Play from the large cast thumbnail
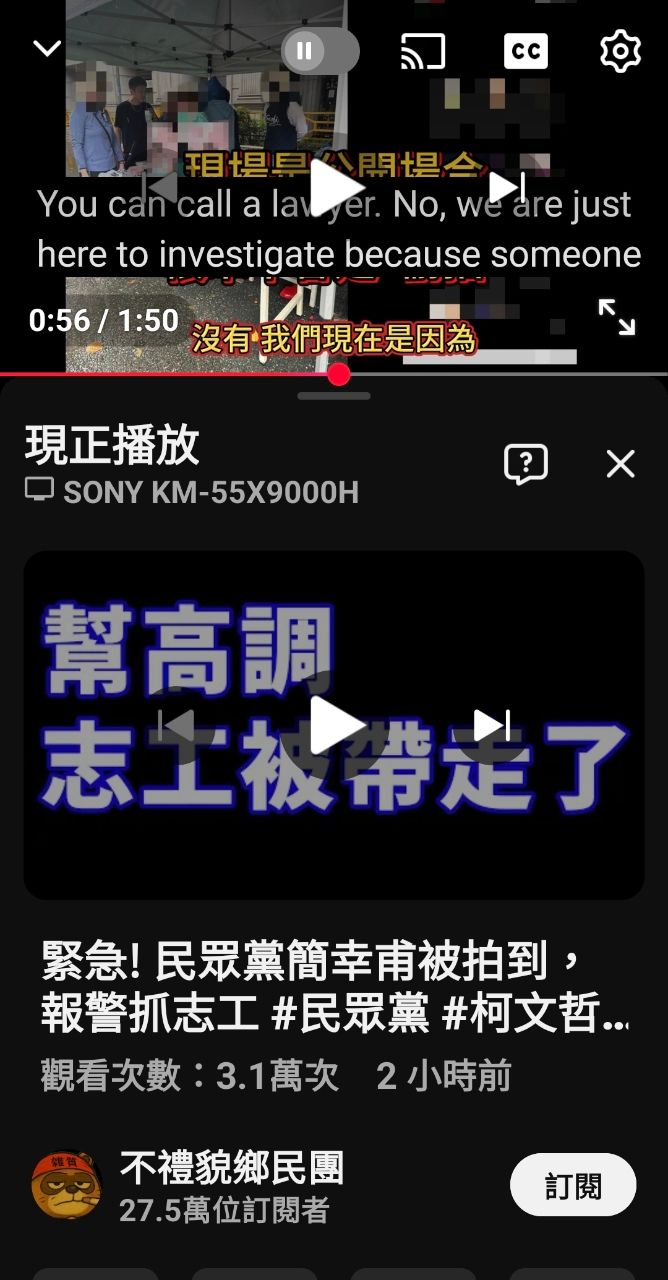Screen dimensions: 668x1280 coord(336,725)
